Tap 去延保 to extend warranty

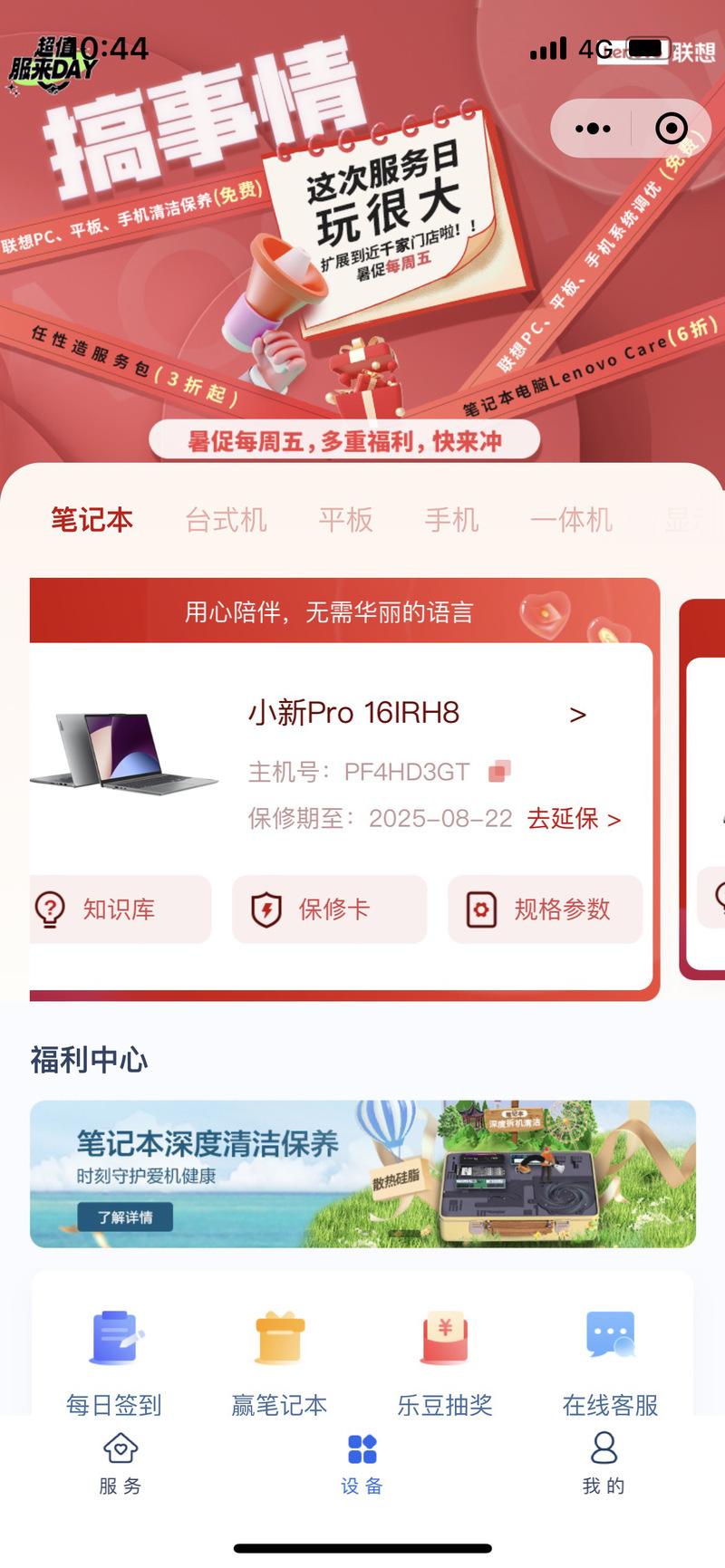574,819
